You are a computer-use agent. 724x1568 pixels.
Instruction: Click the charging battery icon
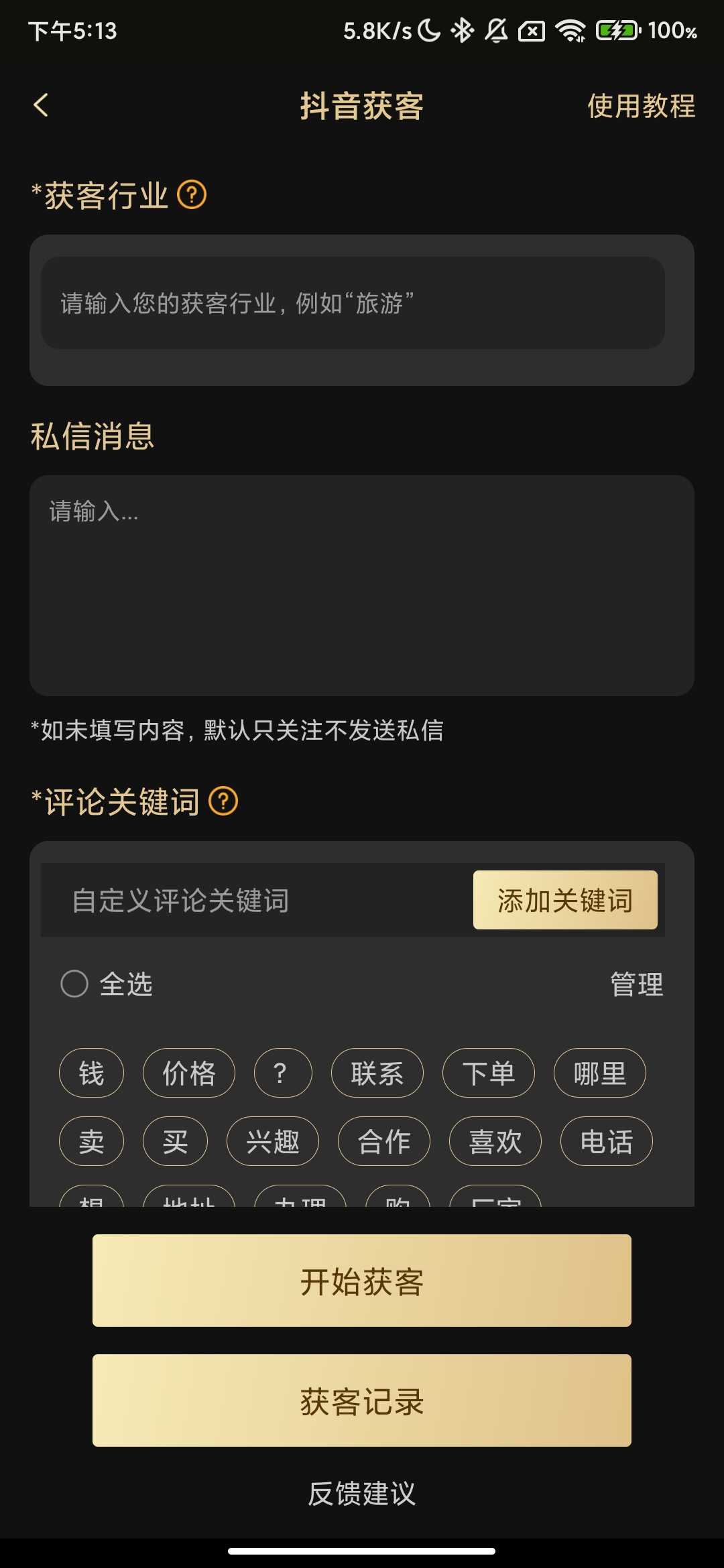coord(617,29)
